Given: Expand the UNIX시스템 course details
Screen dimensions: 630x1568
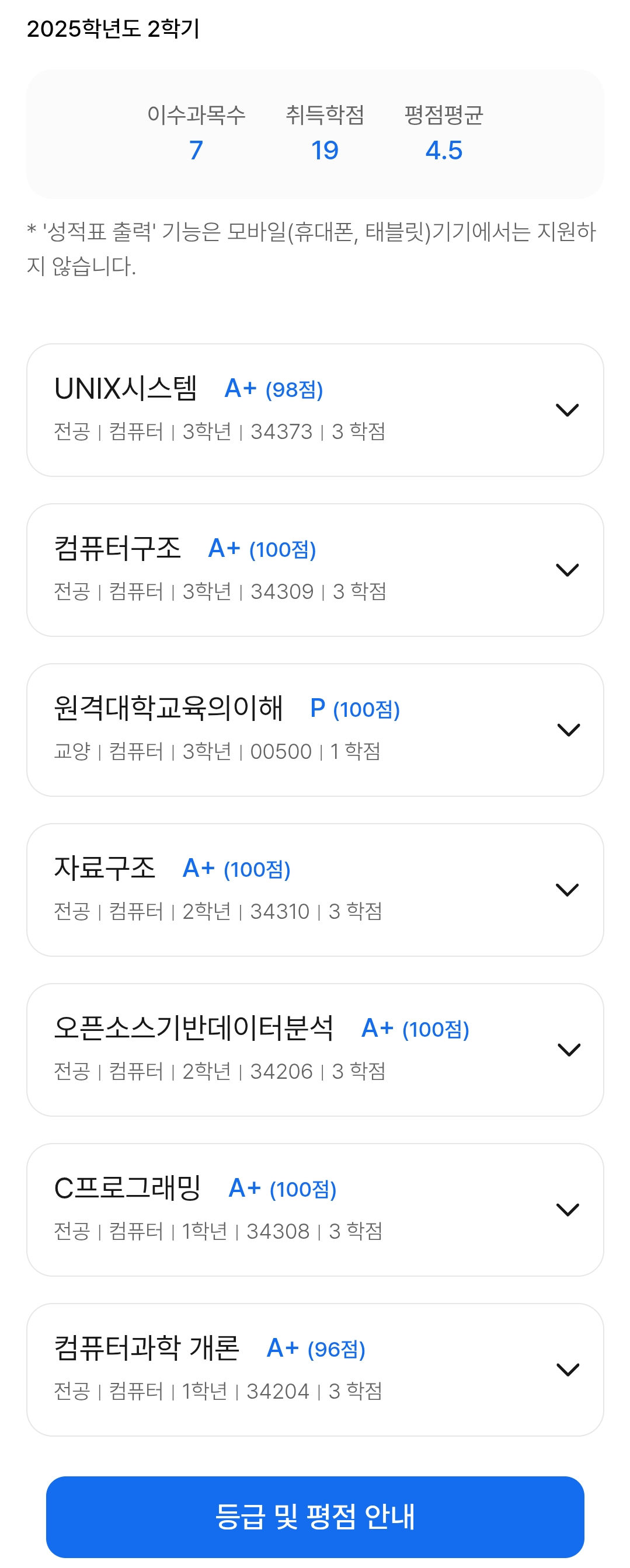Looking at the screenshot, I should (x=567, y=410).
